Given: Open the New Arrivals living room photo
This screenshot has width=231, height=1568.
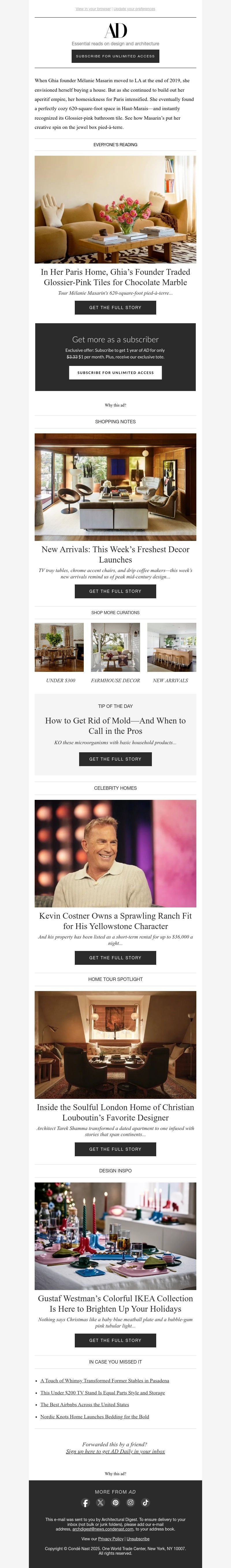Looking at the screenshot, I should pyautogui.click(x=115, y=486).
